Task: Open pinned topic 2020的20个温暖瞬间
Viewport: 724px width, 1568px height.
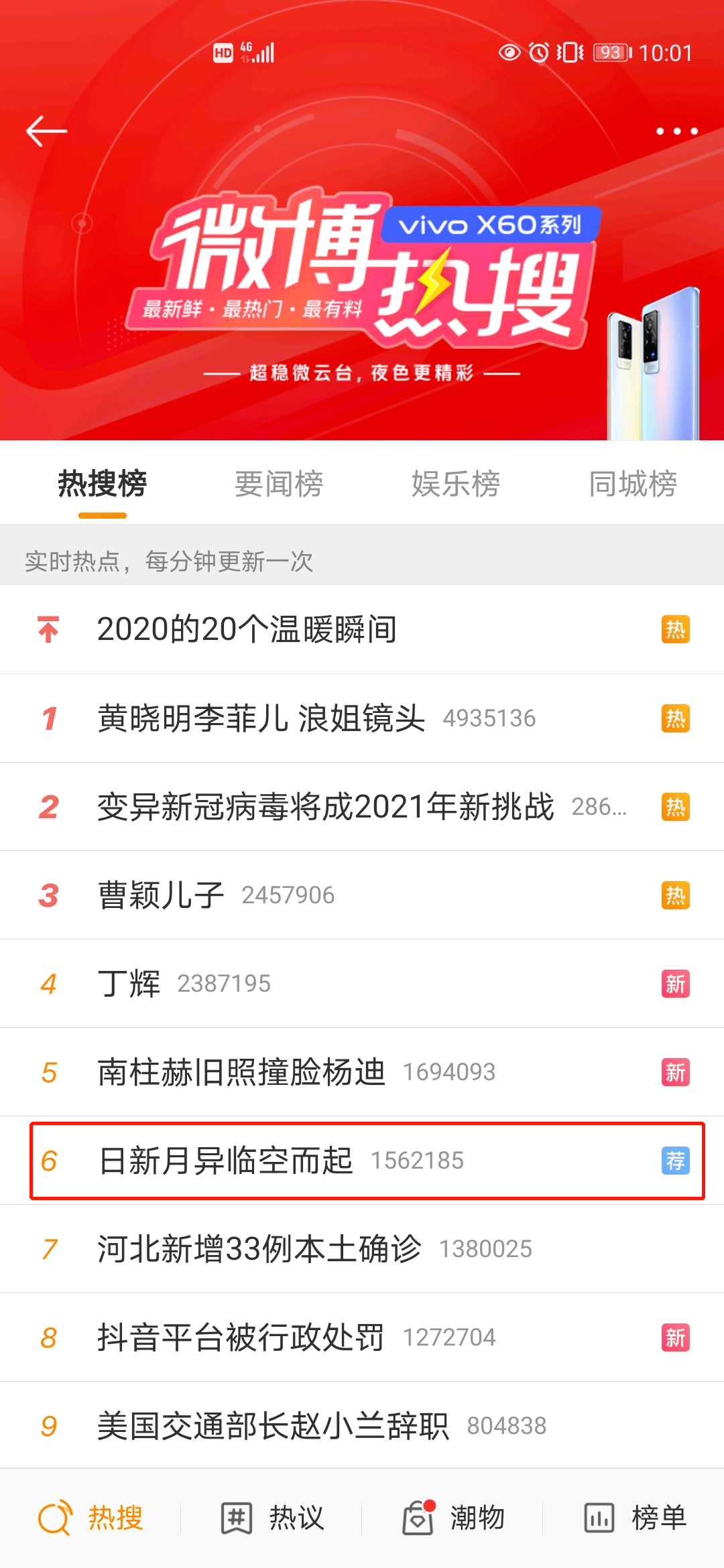Action: coord(247,630)
